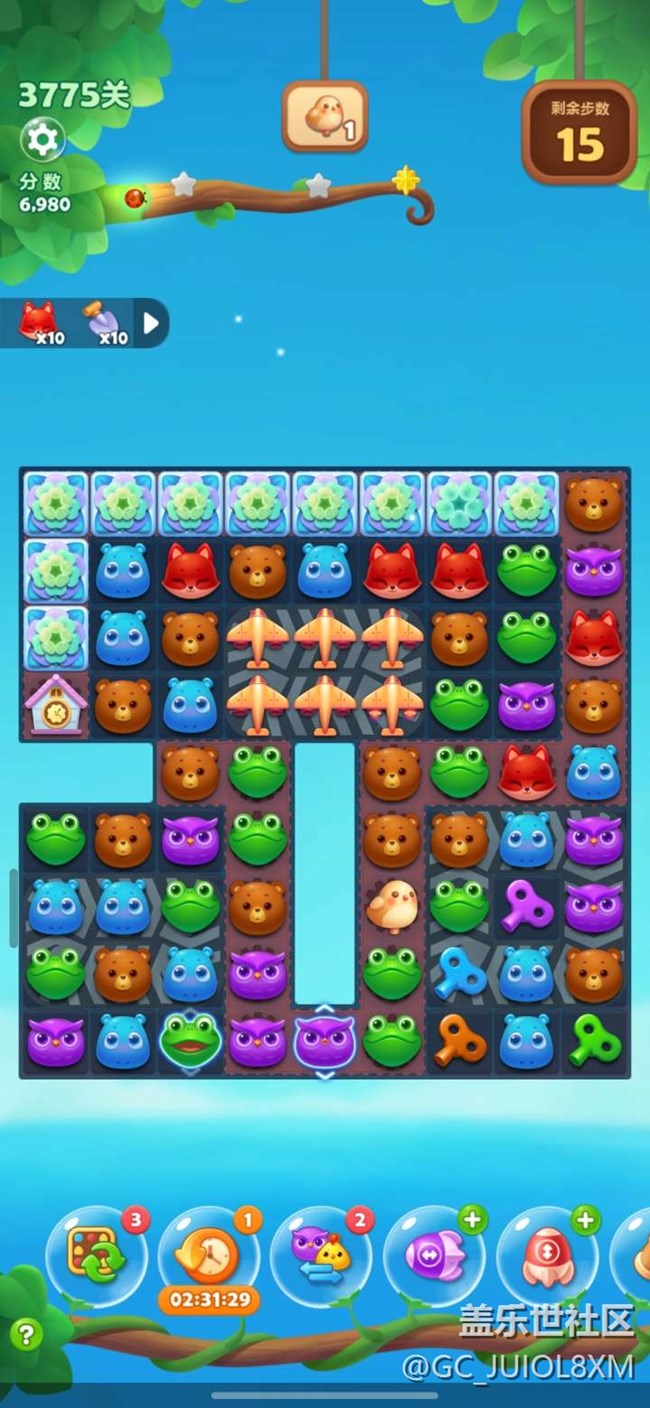
Task: Use the owl-chick swap booster
Action: click(x=321, y=1255)
